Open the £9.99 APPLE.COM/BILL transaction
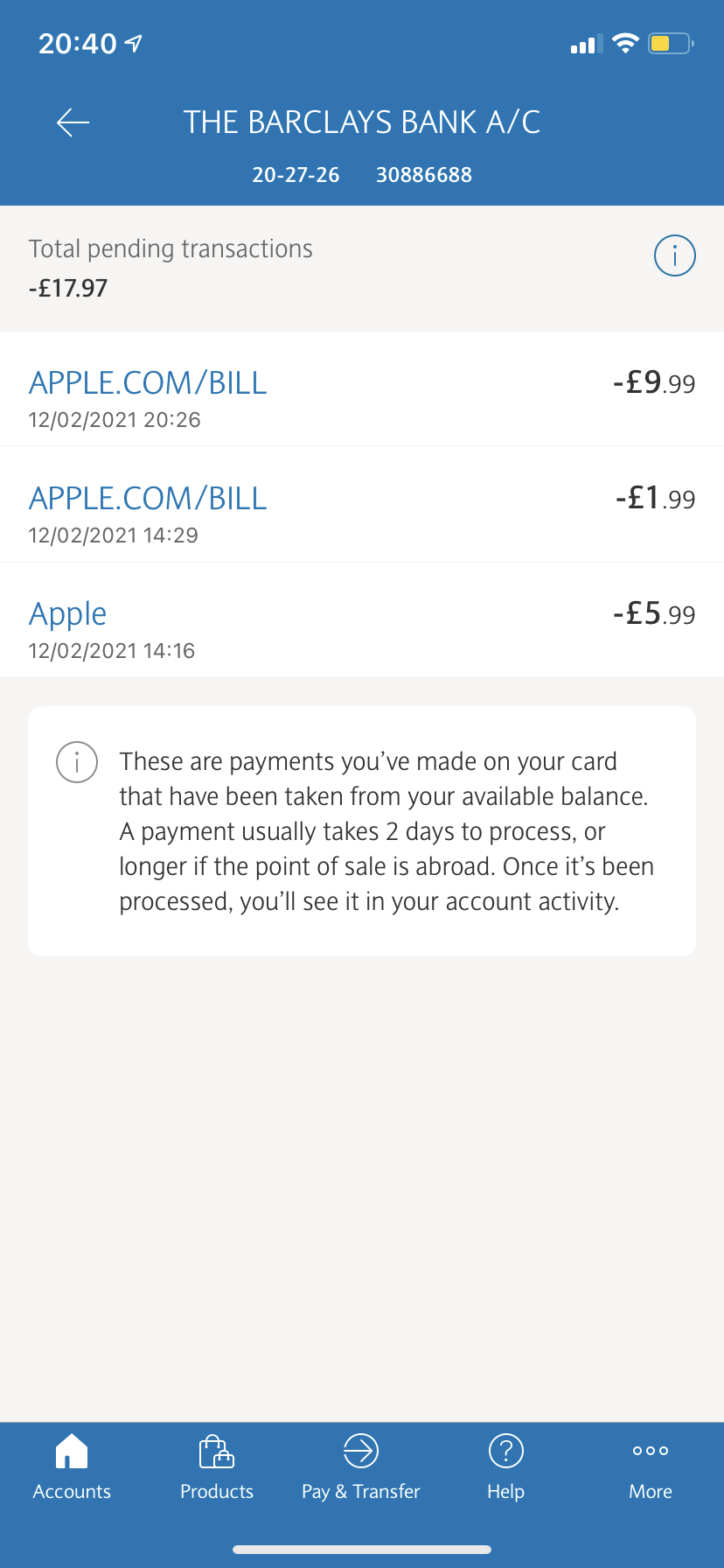Viewport: 724px width, 1568px height. point(362,389)
